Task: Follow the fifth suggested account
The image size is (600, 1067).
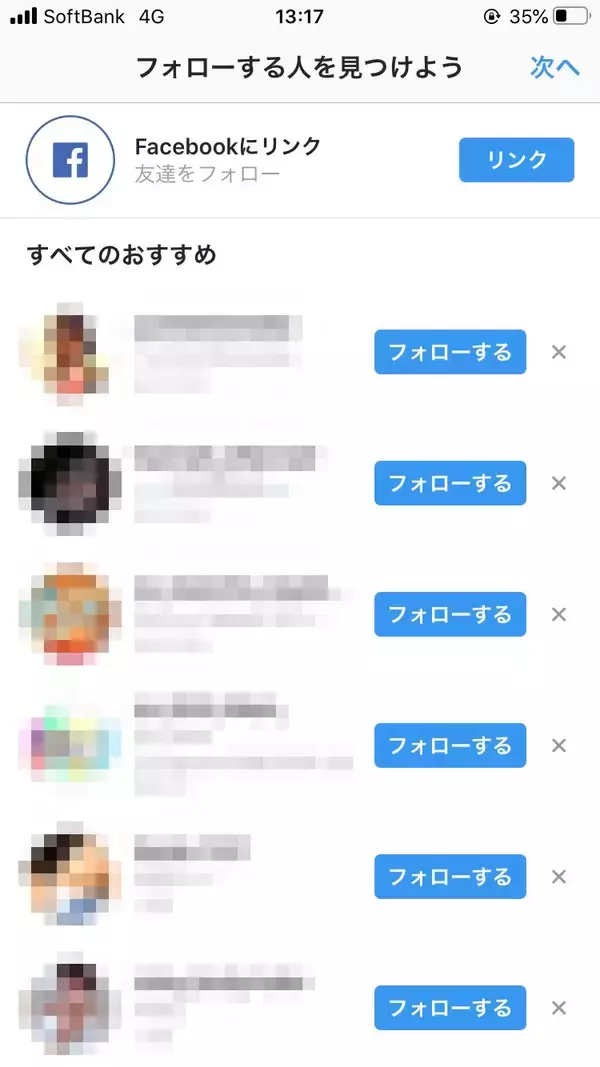Action: click(x=450, y=876)
